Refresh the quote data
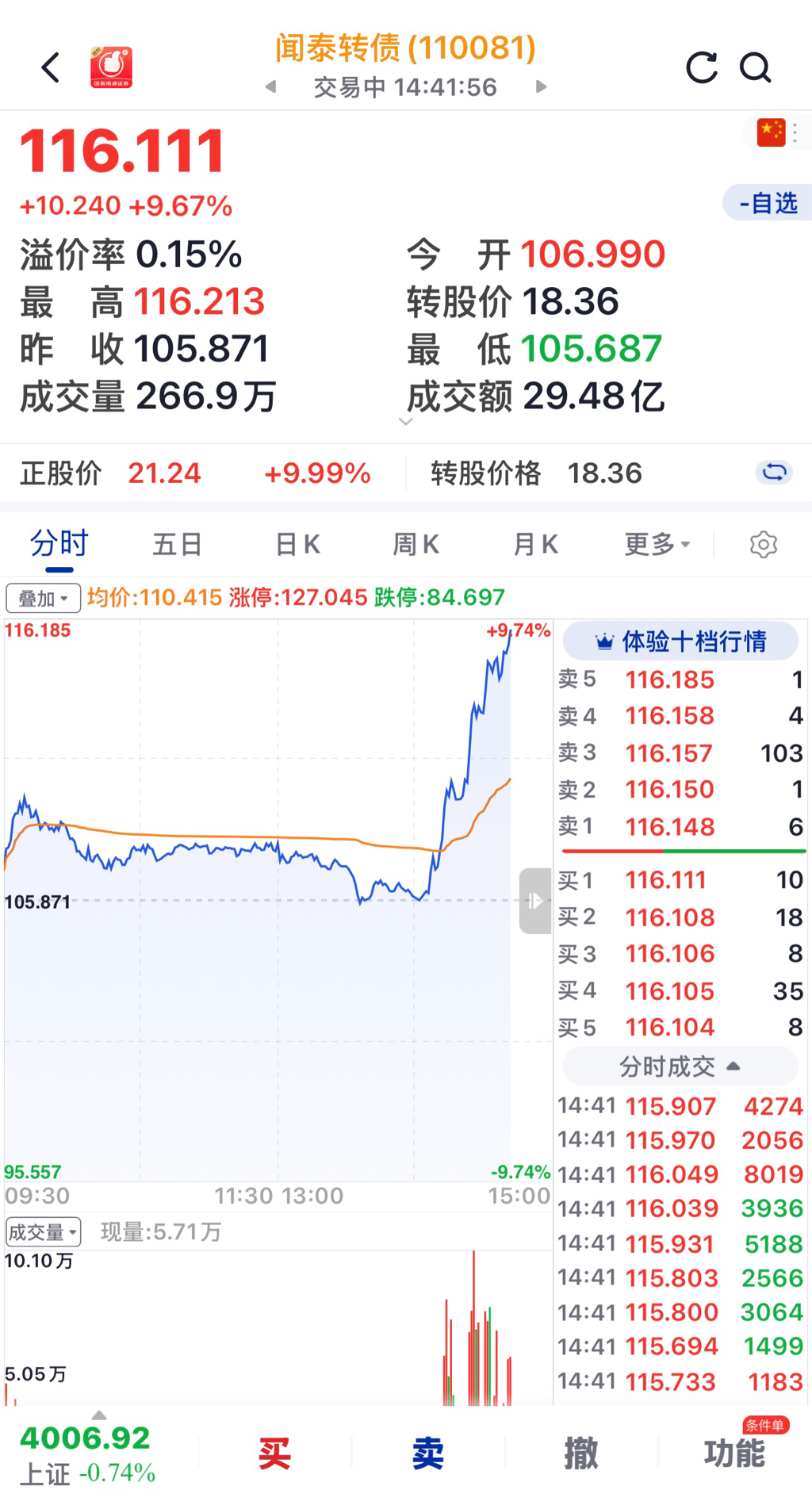Image resolution: width=812 pixels, height=1505 pixels. point(702,68)
